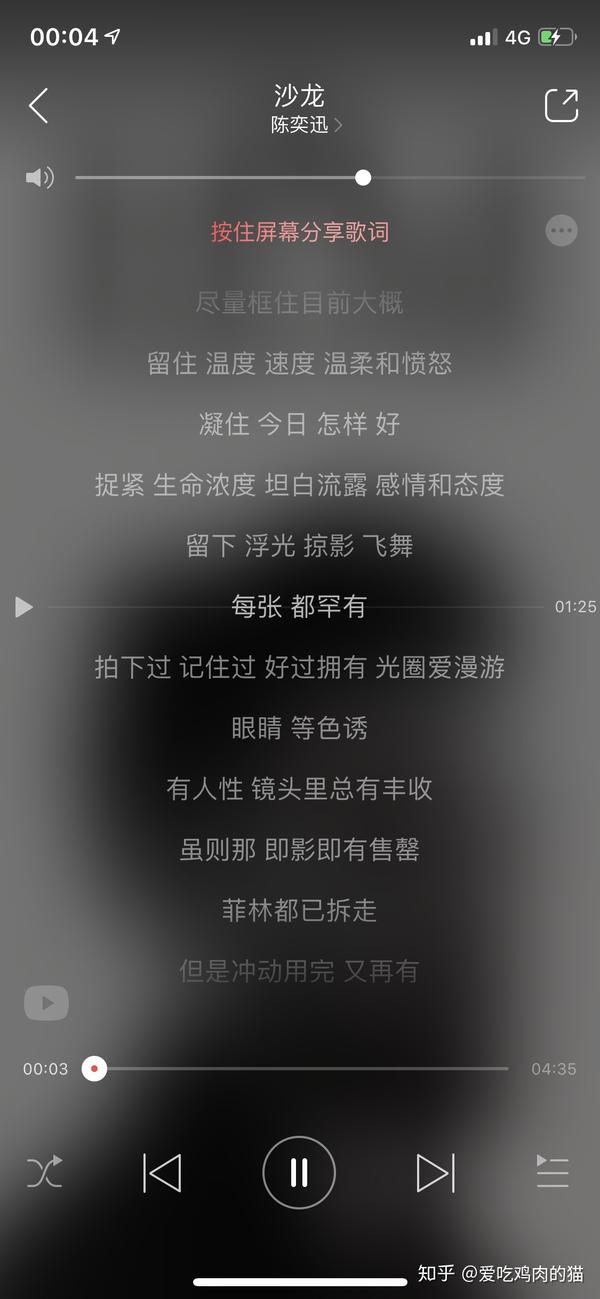Tap the playback progress bar
The width and height of the screenshot is (600, 1299).
[x=300, y=1068]
